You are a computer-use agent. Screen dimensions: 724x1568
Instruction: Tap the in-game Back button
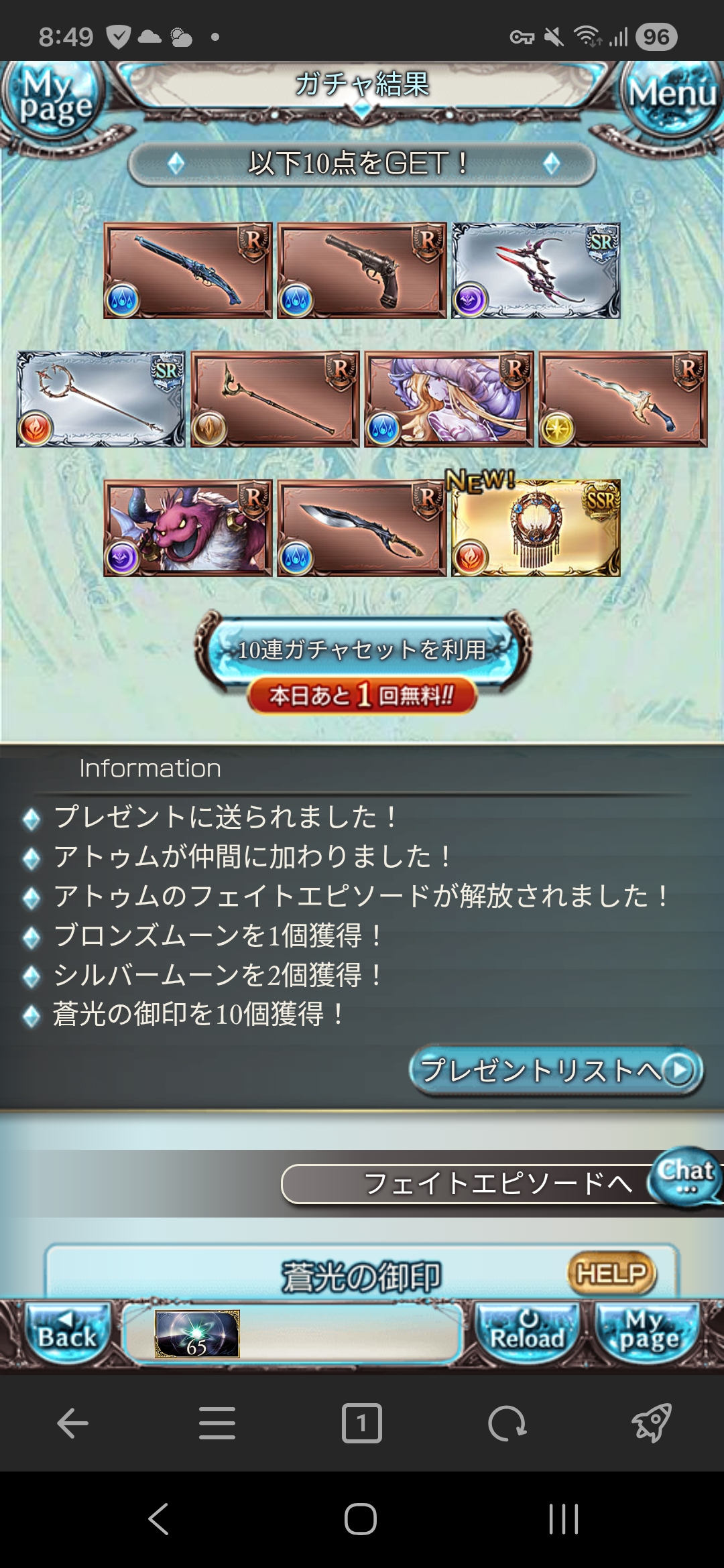click(67, 1334)
